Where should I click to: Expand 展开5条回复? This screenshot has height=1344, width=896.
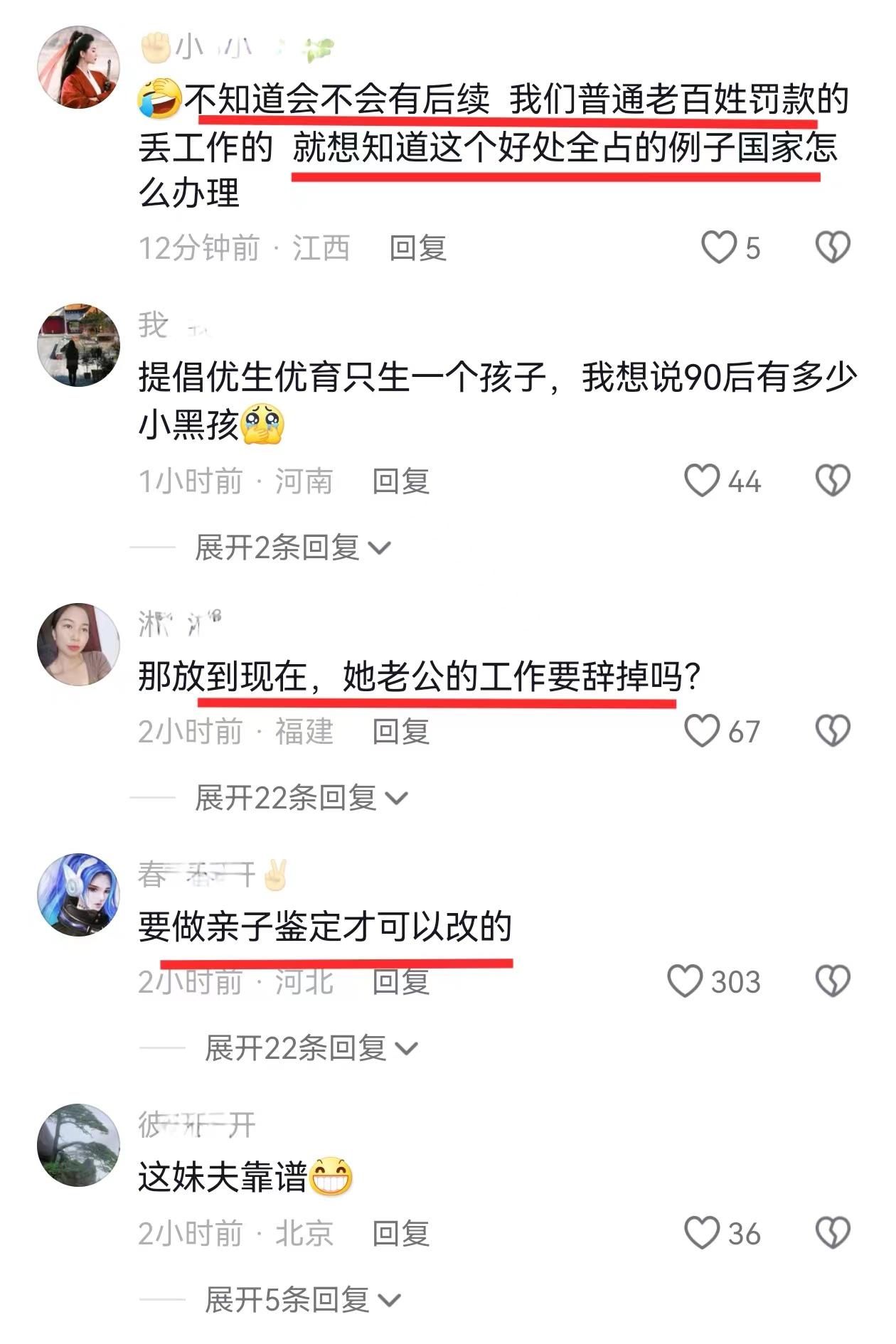tap(302, 1300)
